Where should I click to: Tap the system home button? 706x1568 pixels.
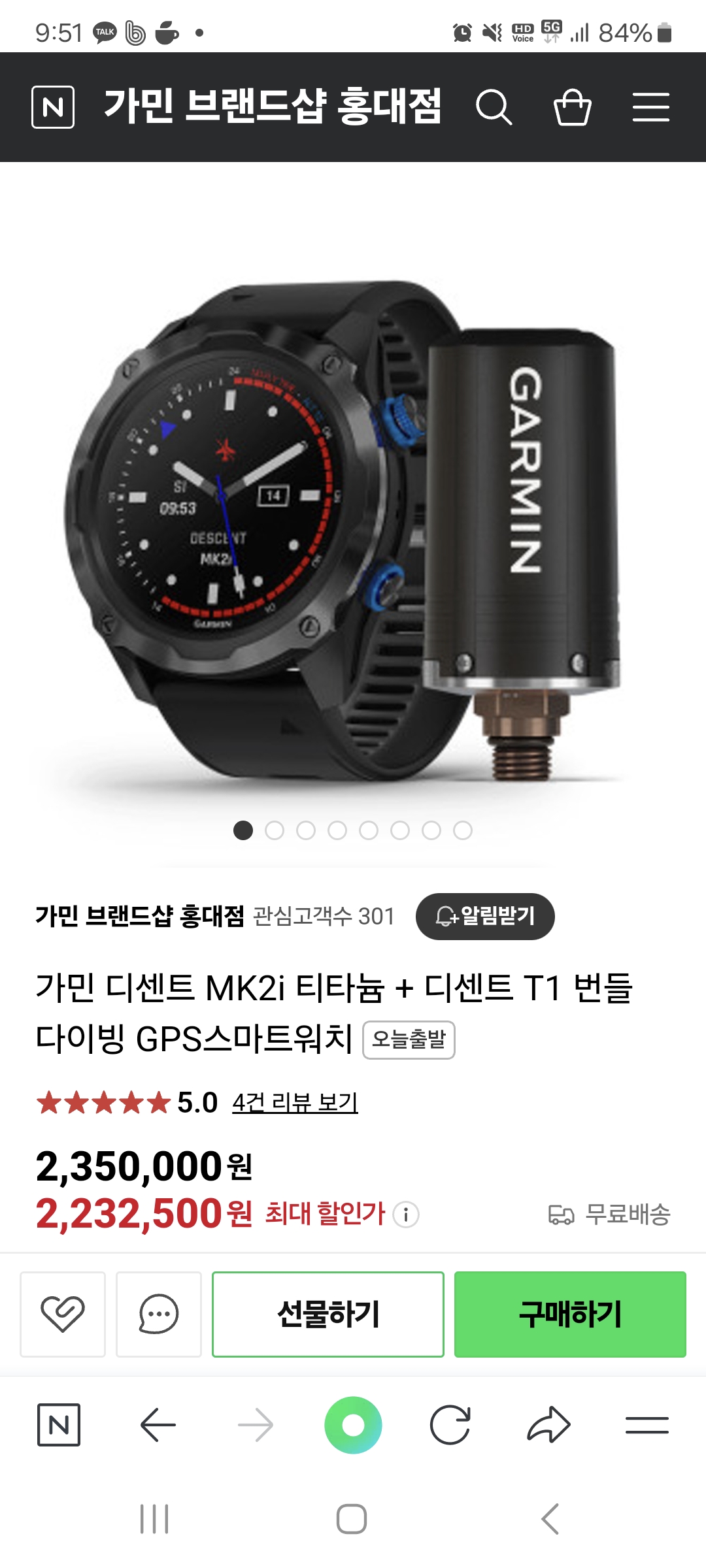pyautogui.click(x=352, y=1519)
